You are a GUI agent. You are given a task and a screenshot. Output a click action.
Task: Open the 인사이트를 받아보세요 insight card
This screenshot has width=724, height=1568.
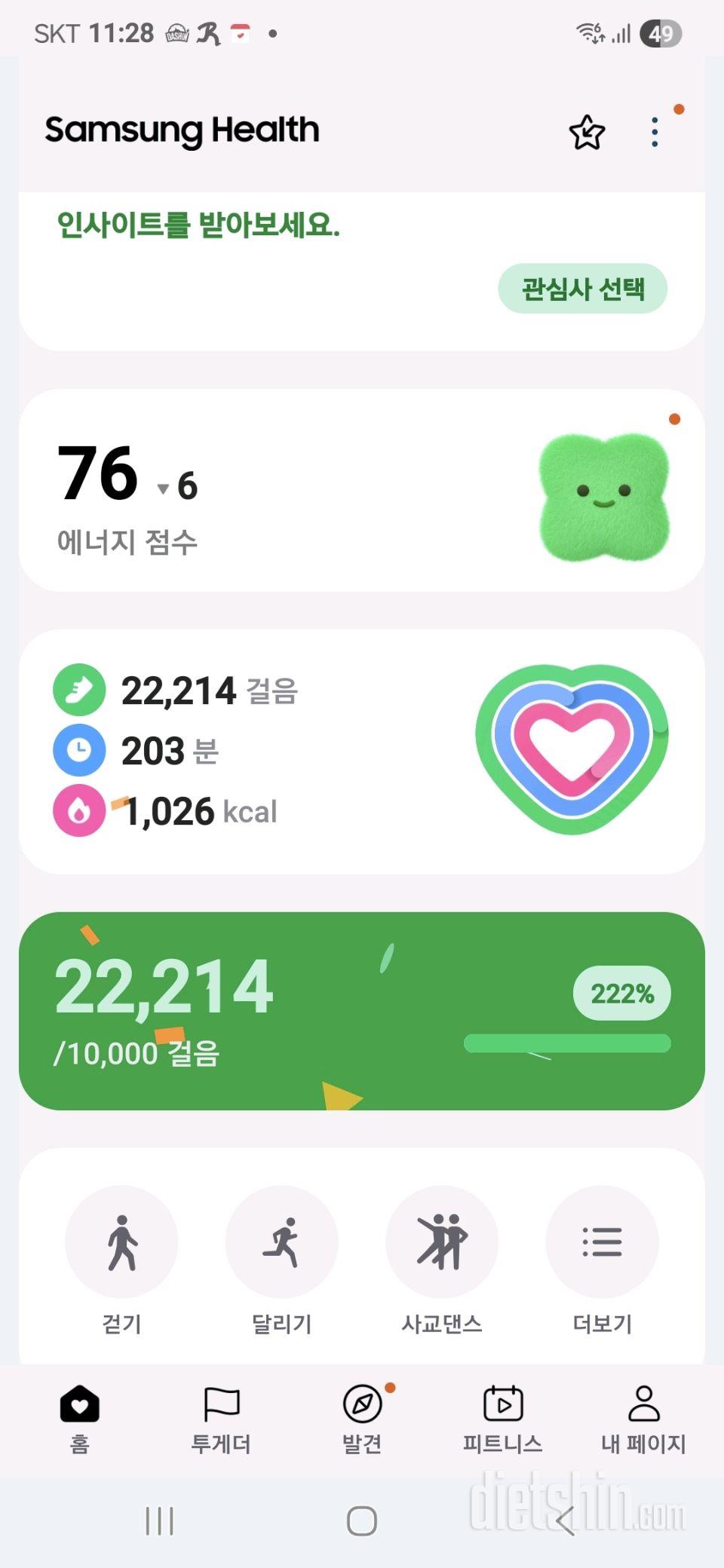click(199, 226)
